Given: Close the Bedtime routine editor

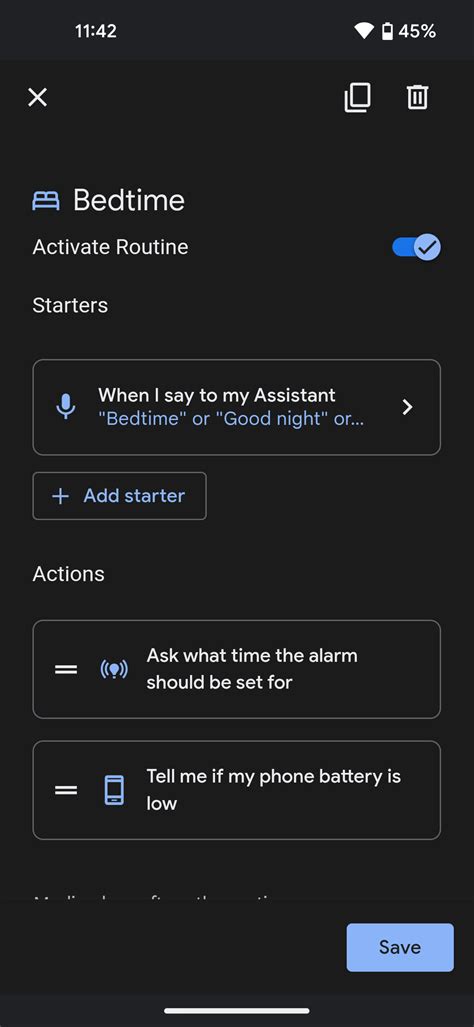Looking at the screenshot, I should (x=38, y=98).
